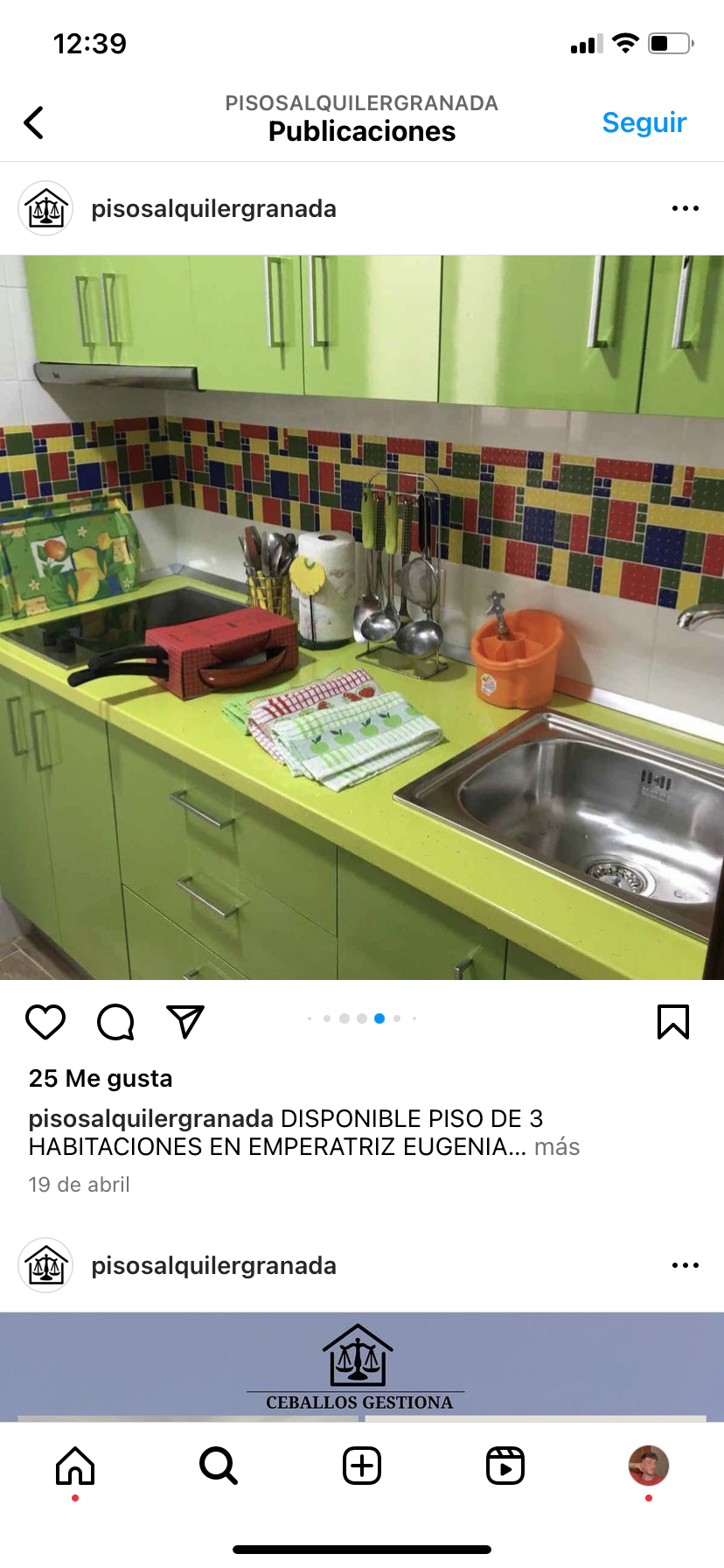This screenshot has width=724, height=1568.
Task: Create a new post with the plus icon
Action: (362, 1466)
